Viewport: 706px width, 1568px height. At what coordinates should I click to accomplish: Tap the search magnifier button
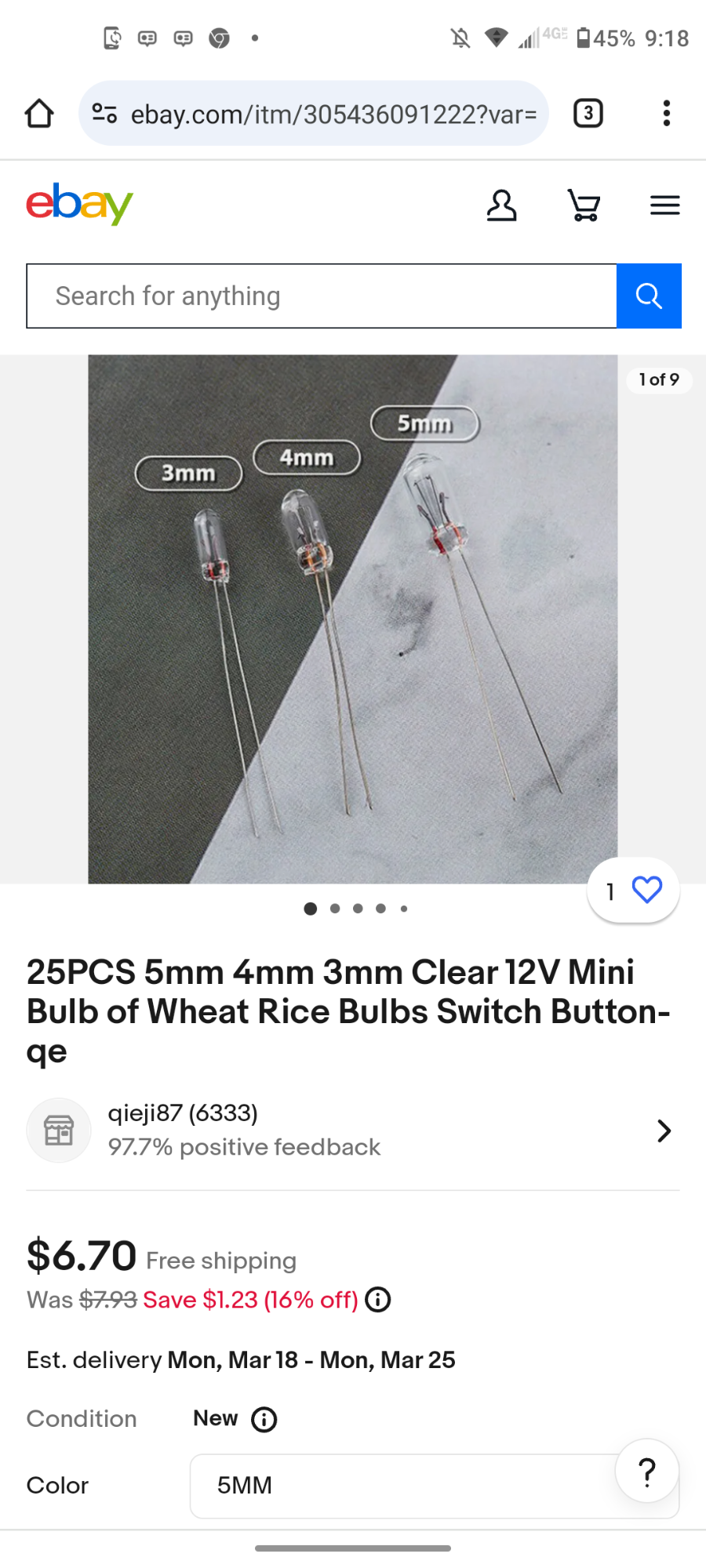coord(649,296)
